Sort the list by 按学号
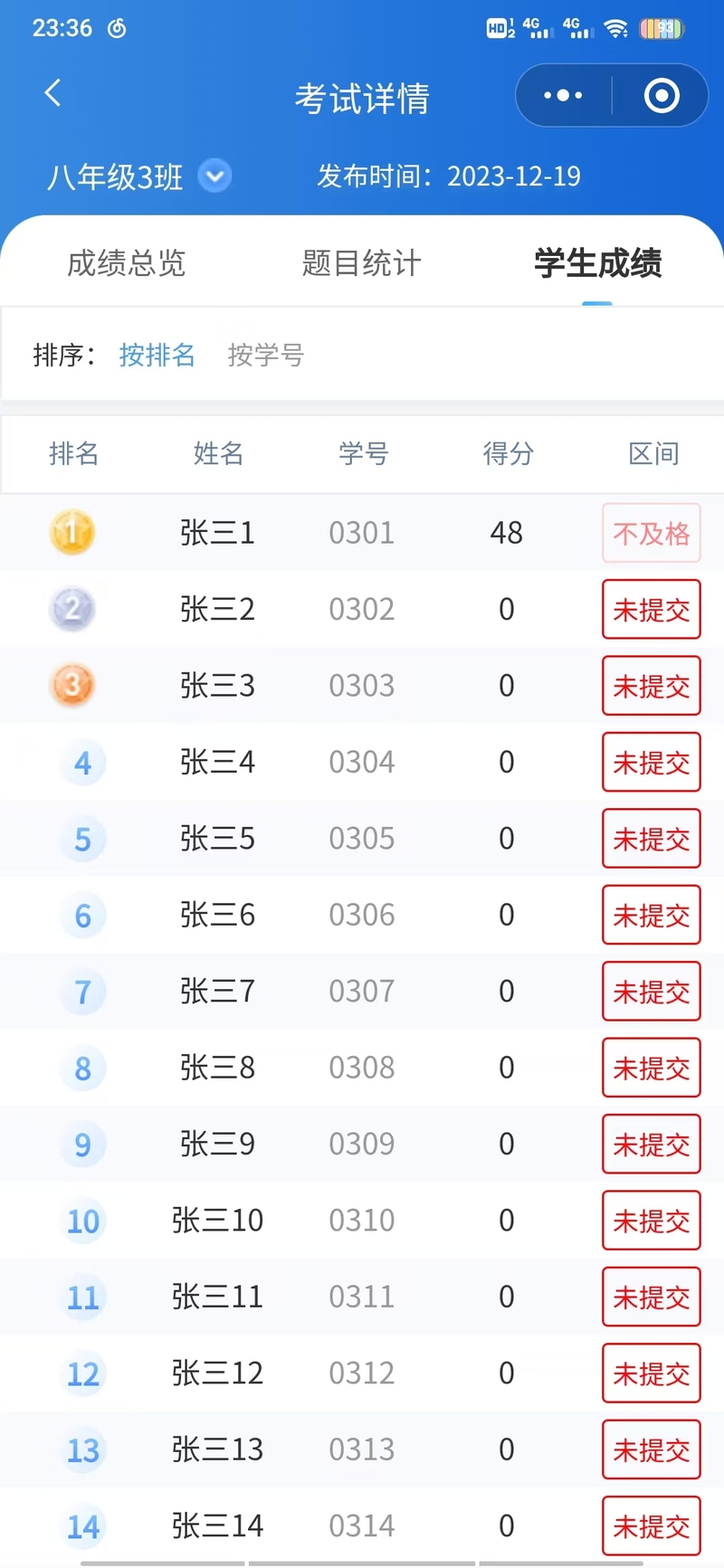Image resolution: width=724 pixels, height=1568 pixels. [x=265, y=355]
